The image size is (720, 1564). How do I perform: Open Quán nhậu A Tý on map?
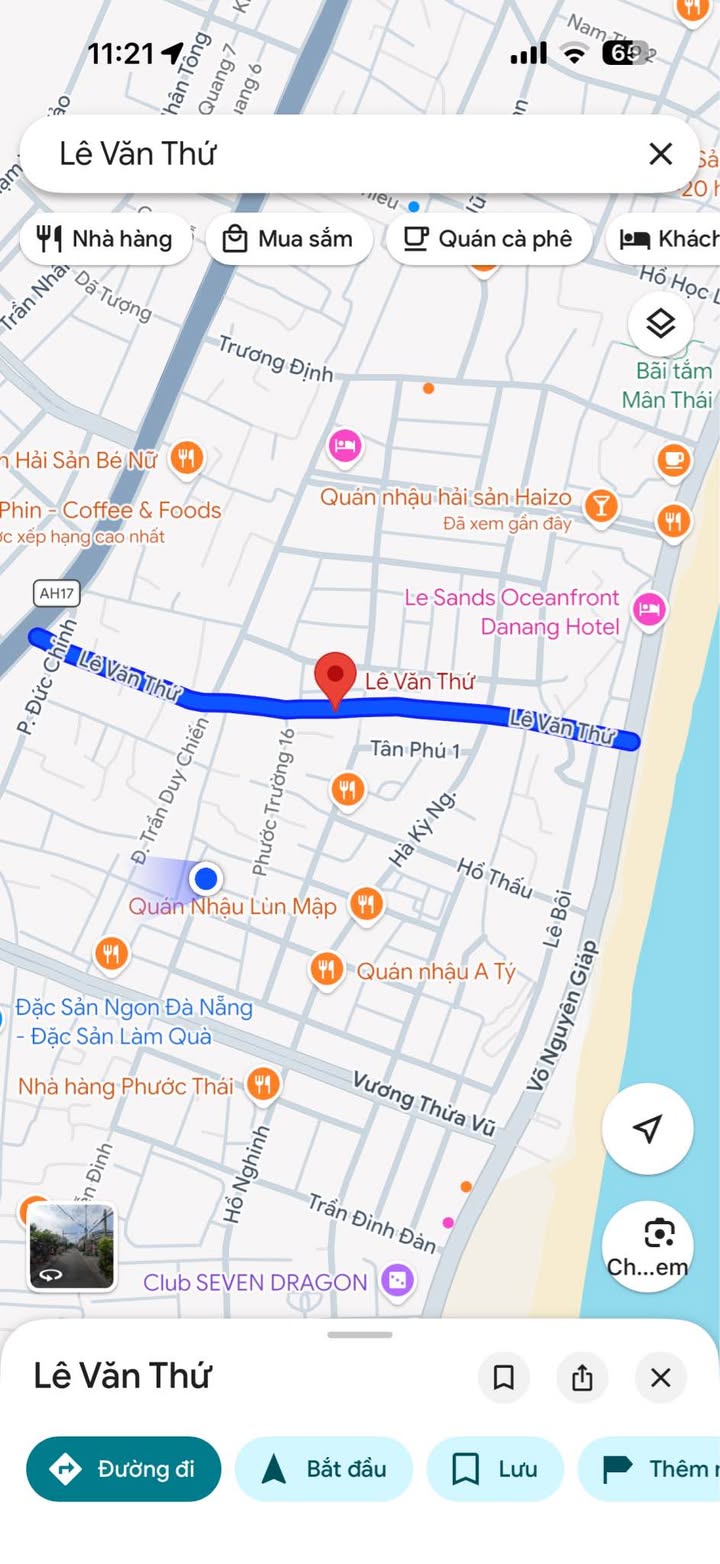(x=326, y=969)
